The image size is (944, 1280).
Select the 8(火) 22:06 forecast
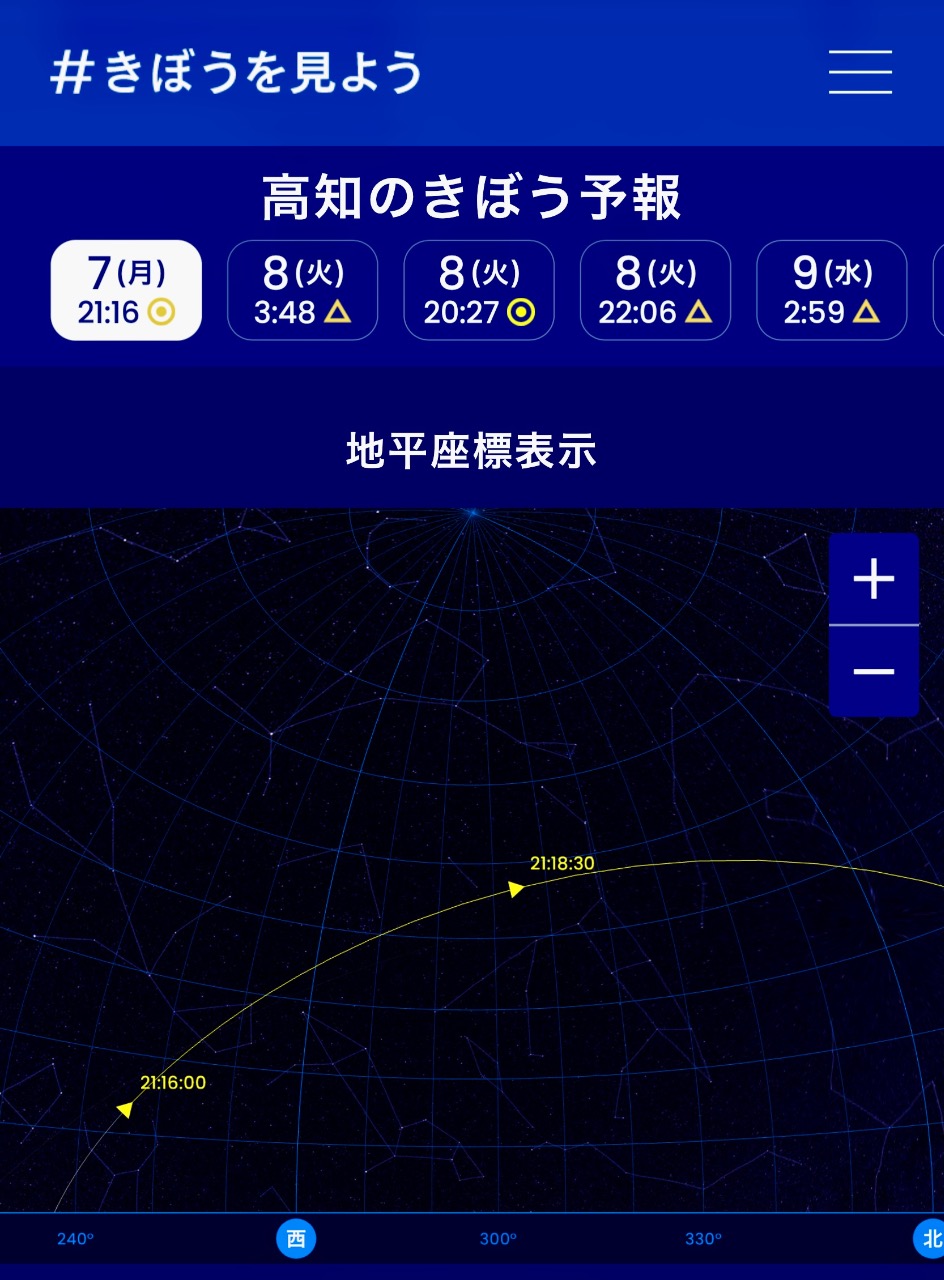pyautogui.click(x=655, y=290)
